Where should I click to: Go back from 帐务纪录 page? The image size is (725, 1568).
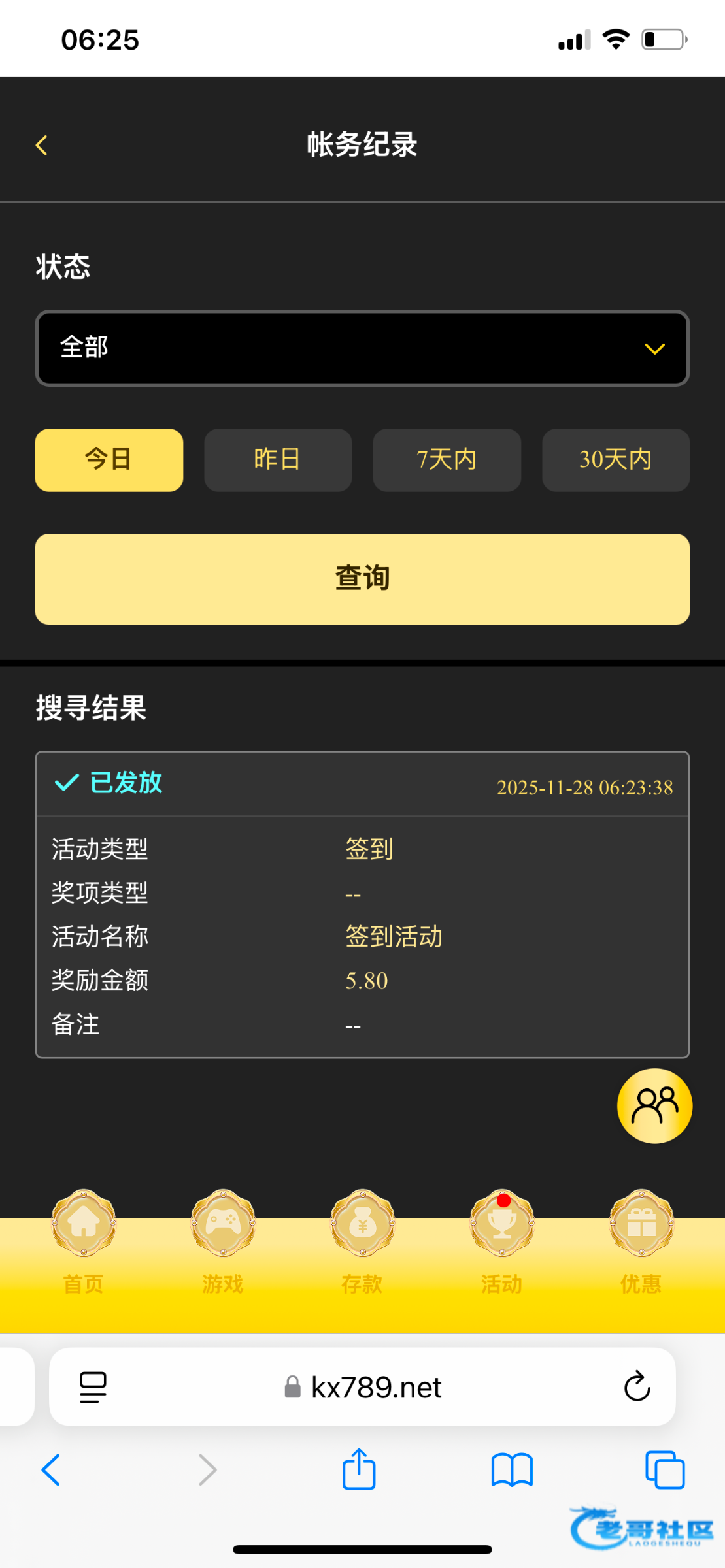[x=42, y=145]
